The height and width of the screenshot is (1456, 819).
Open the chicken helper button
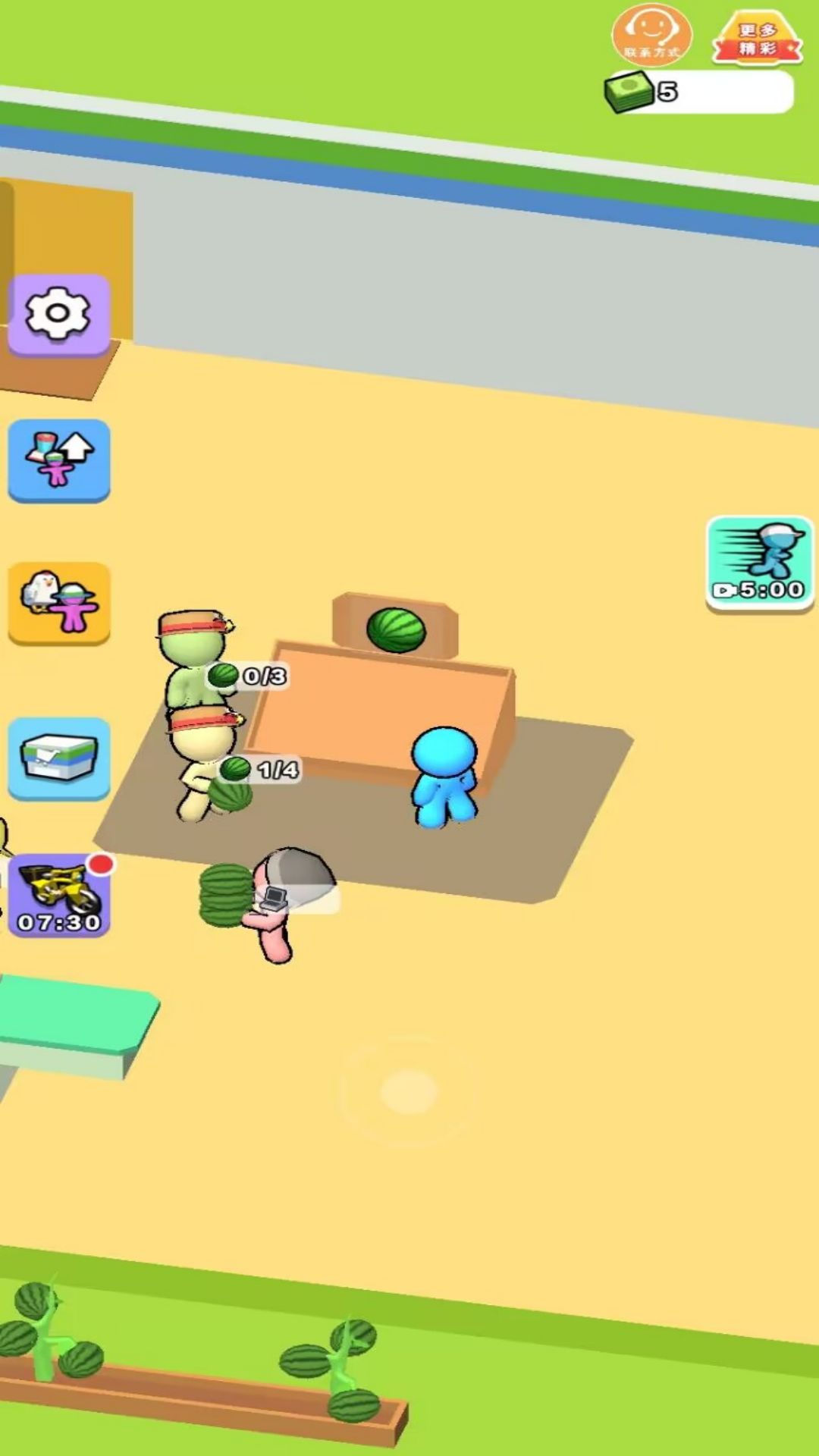(58, 602)
